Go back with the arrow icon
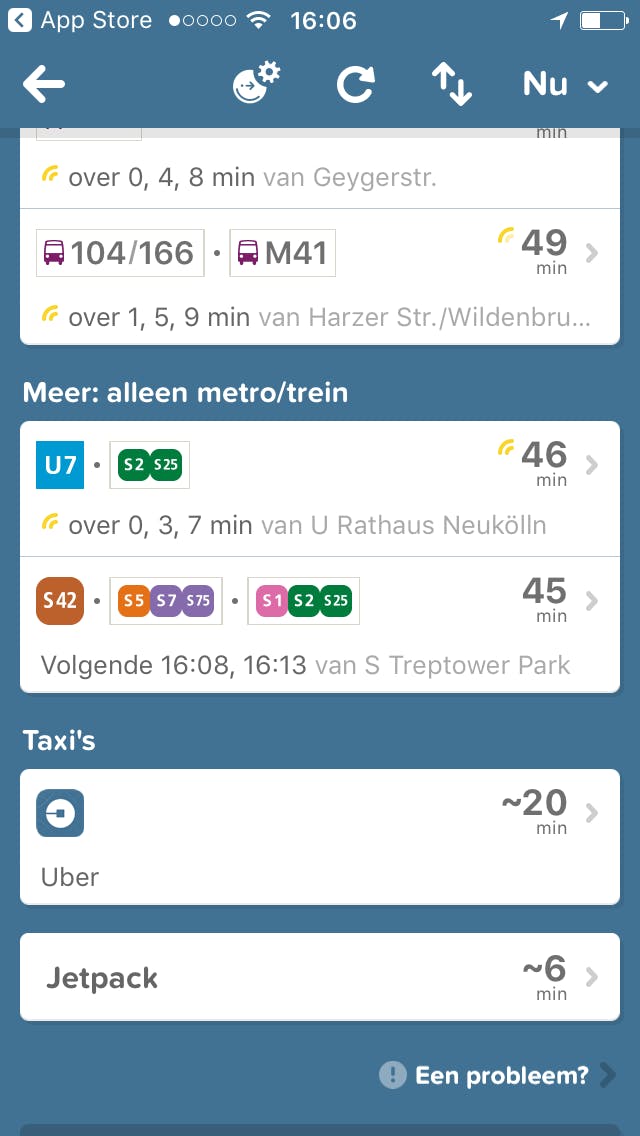This screenshot has width=640, height=1136. tap(44, 85)
